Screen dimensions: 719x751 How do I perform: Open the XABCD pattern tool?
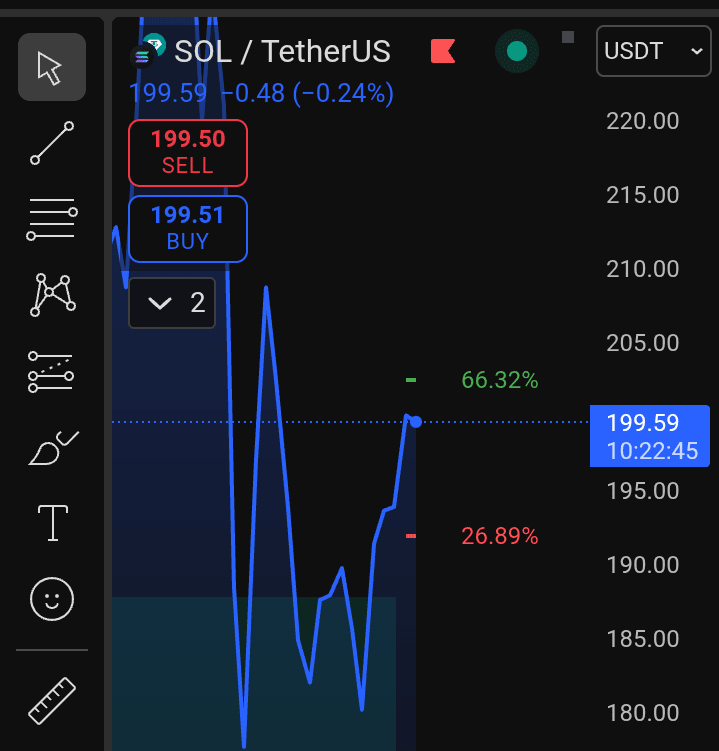tap(51, 295)
